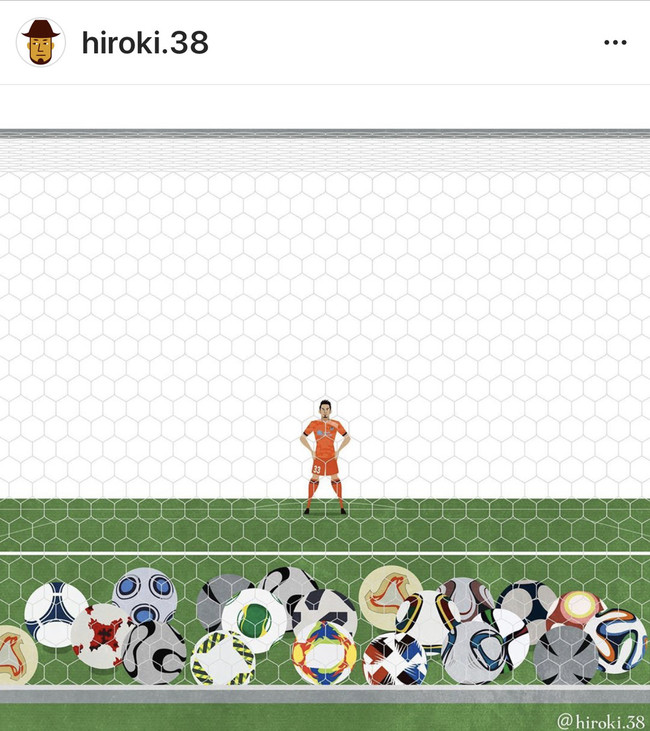Image resolution: width=650 pixels, height=731 pixels.
Task: Open hiroki.38's profile picture
Action: point(41,43)
